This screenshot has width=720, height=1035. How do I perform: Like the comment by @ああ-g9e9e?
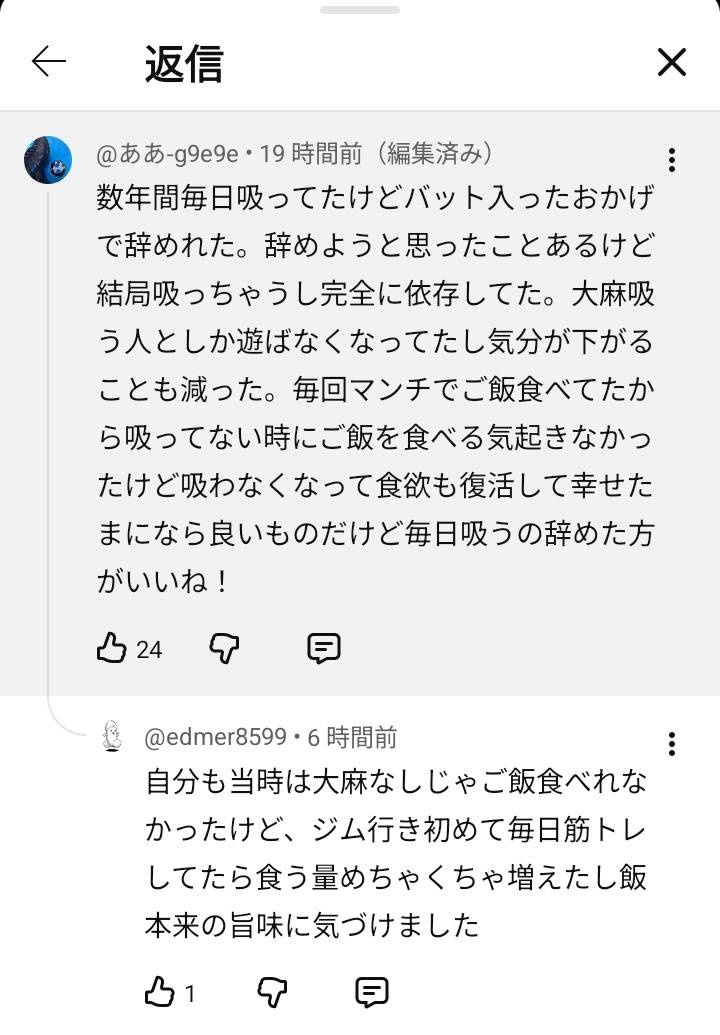(111, 649)
